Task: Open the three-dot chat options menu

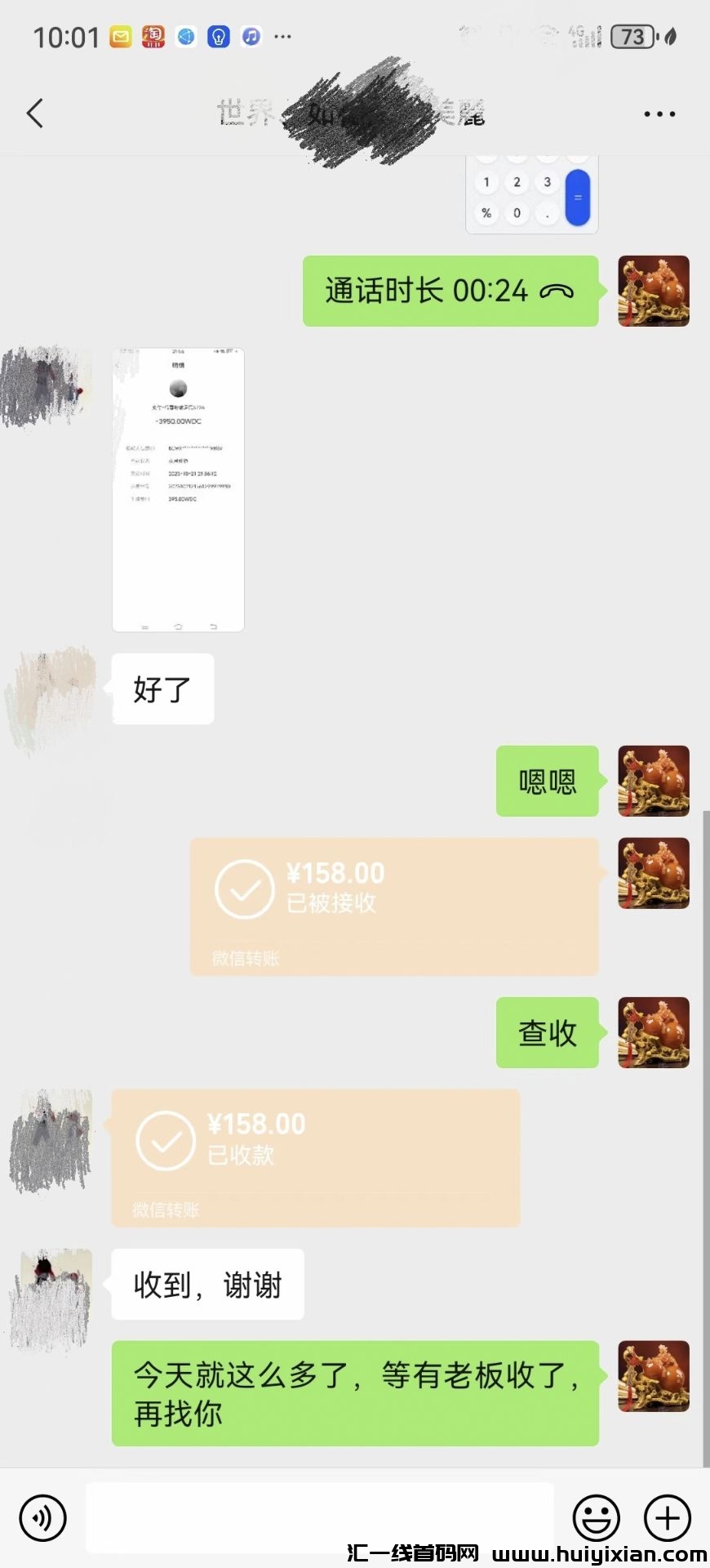Action: pos(659,114)
